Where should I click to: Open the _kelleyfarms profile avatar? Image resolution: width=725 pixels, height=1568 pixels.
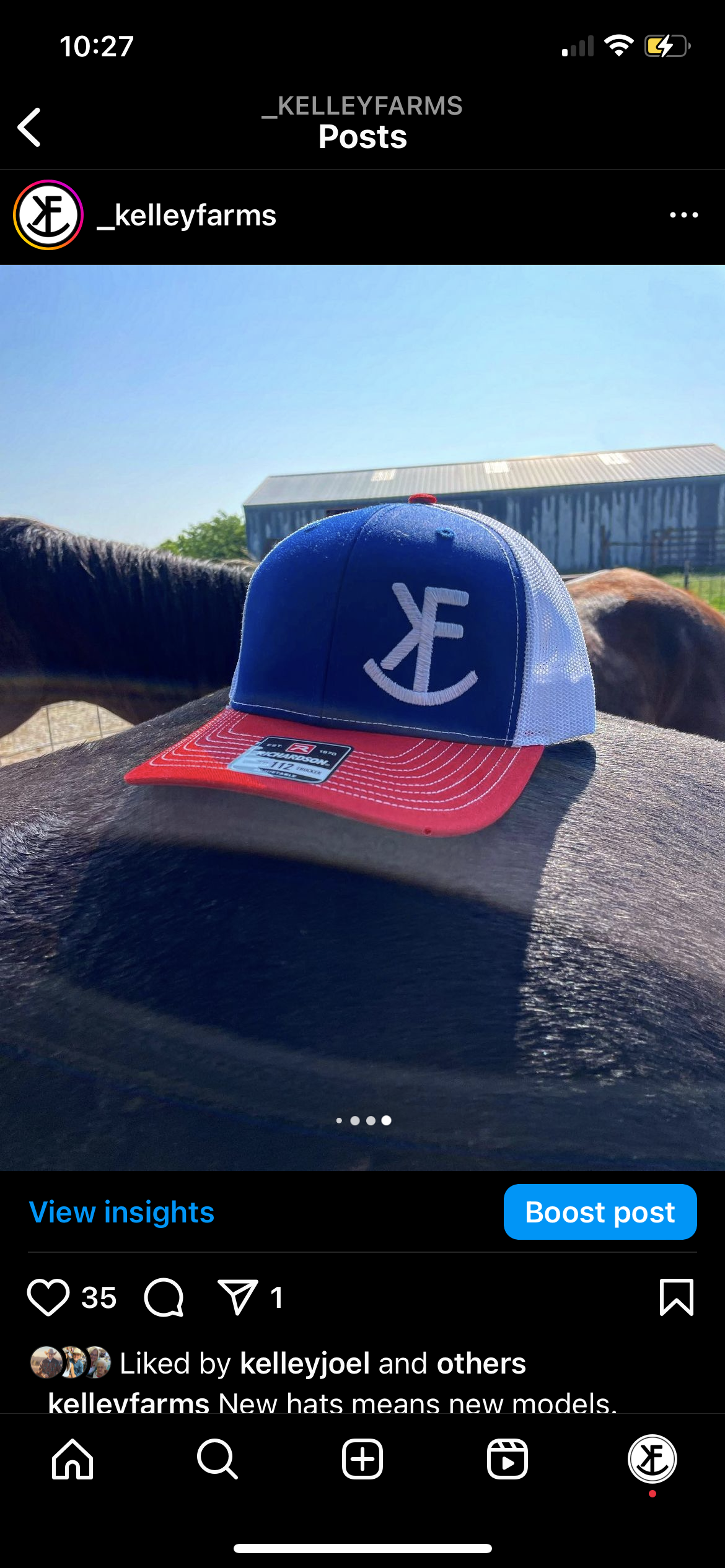[x=48, y=215]
